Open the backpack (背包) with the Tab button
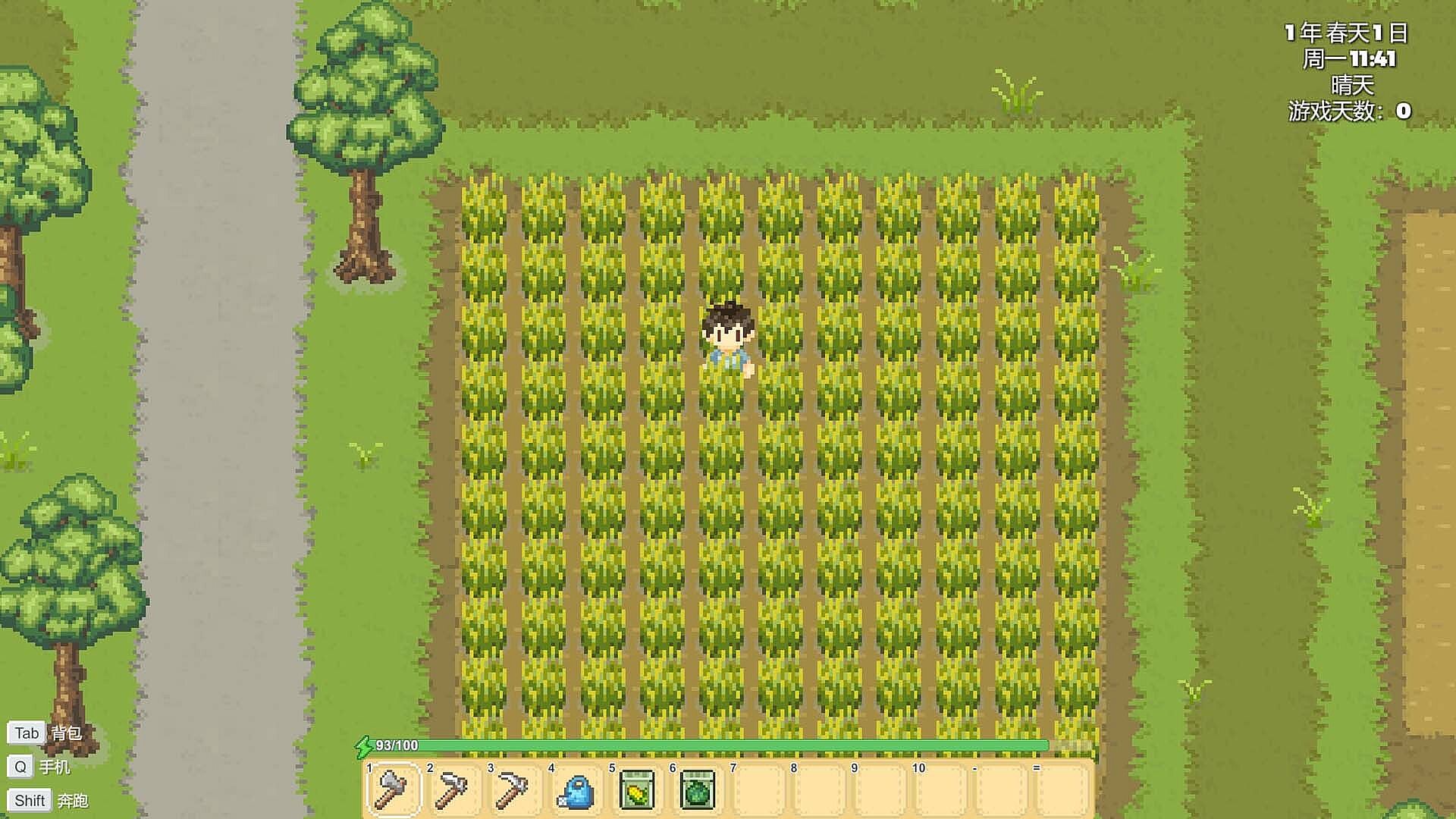Screen dimensions: 1456x819 27,733
